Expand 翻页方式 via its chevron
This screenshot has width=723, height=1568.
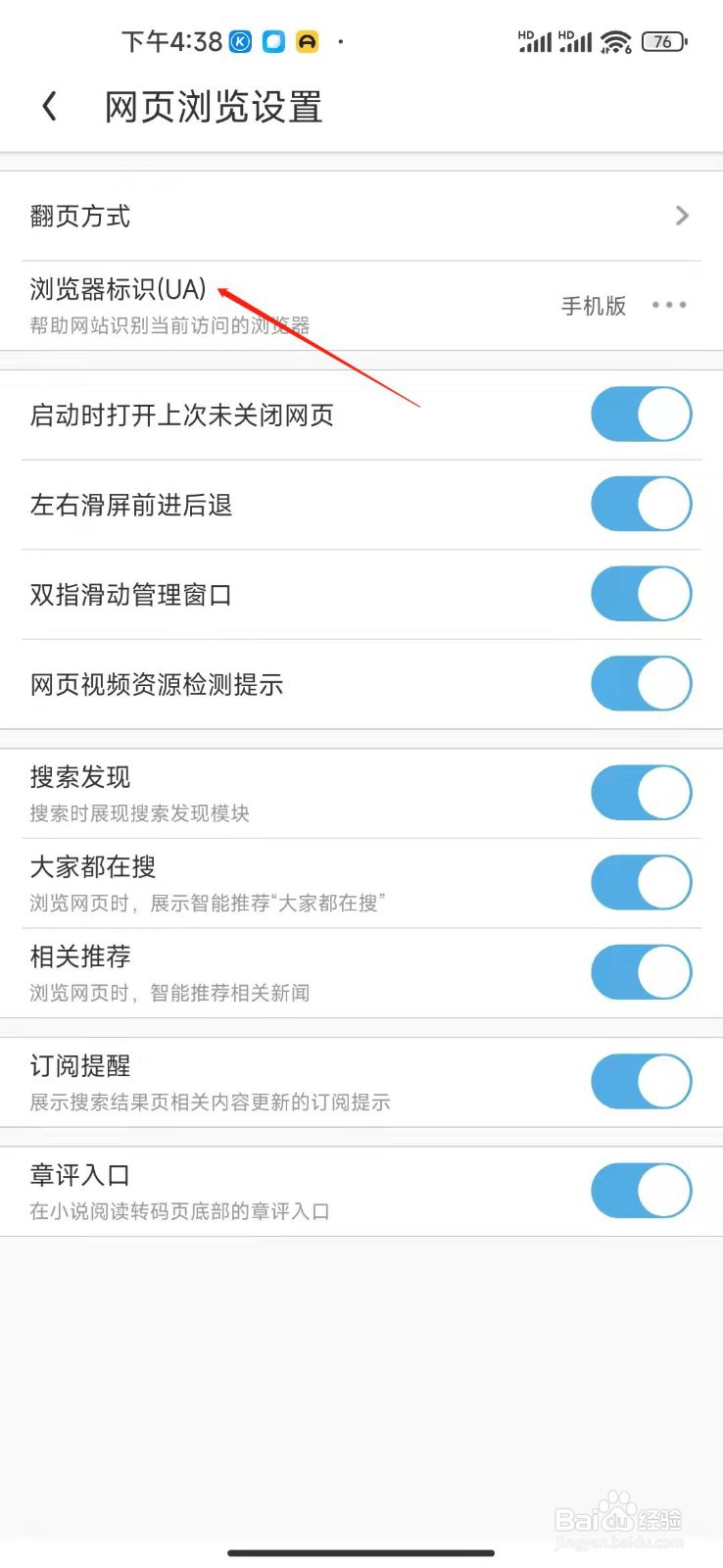click(683, 216)
